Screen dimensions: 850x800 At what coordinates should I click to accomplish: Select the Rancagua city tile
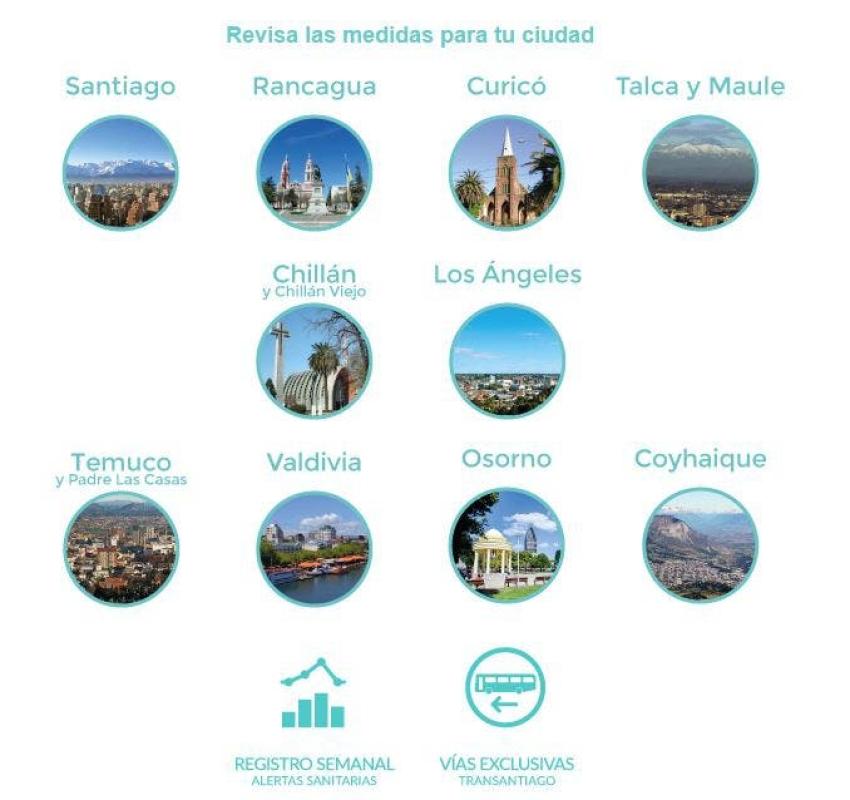tap(314, 172)
